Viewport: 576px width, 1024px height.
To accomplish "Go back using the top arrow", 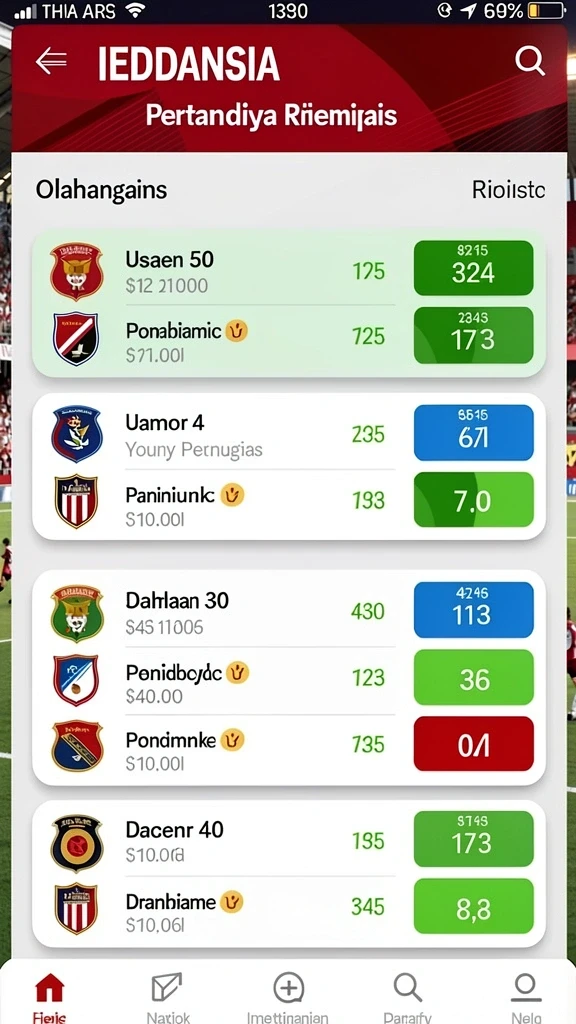I will coord(51,62).
